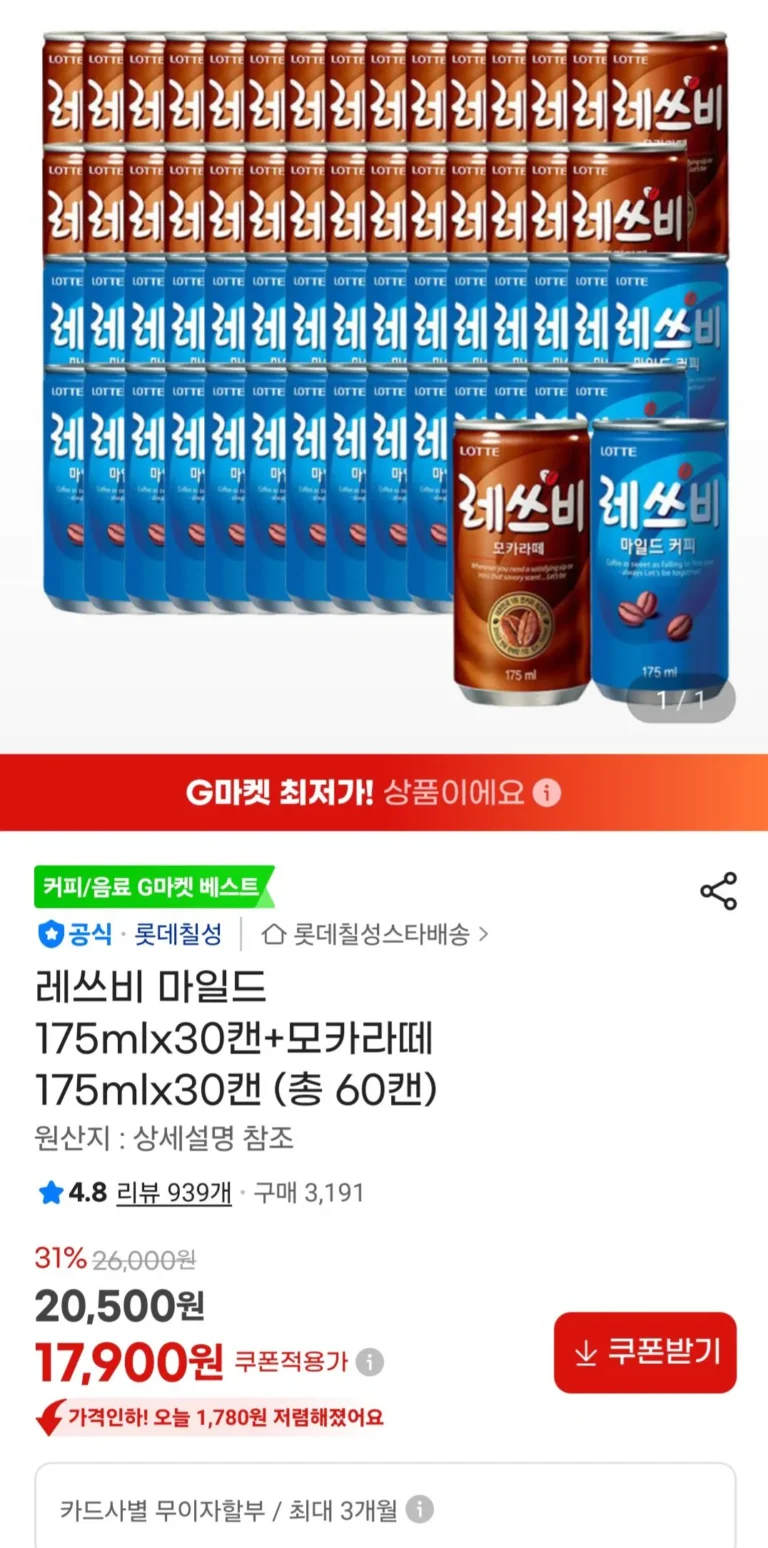Open the 리뷰 939개 reviews link

(x=174, y=1192)
